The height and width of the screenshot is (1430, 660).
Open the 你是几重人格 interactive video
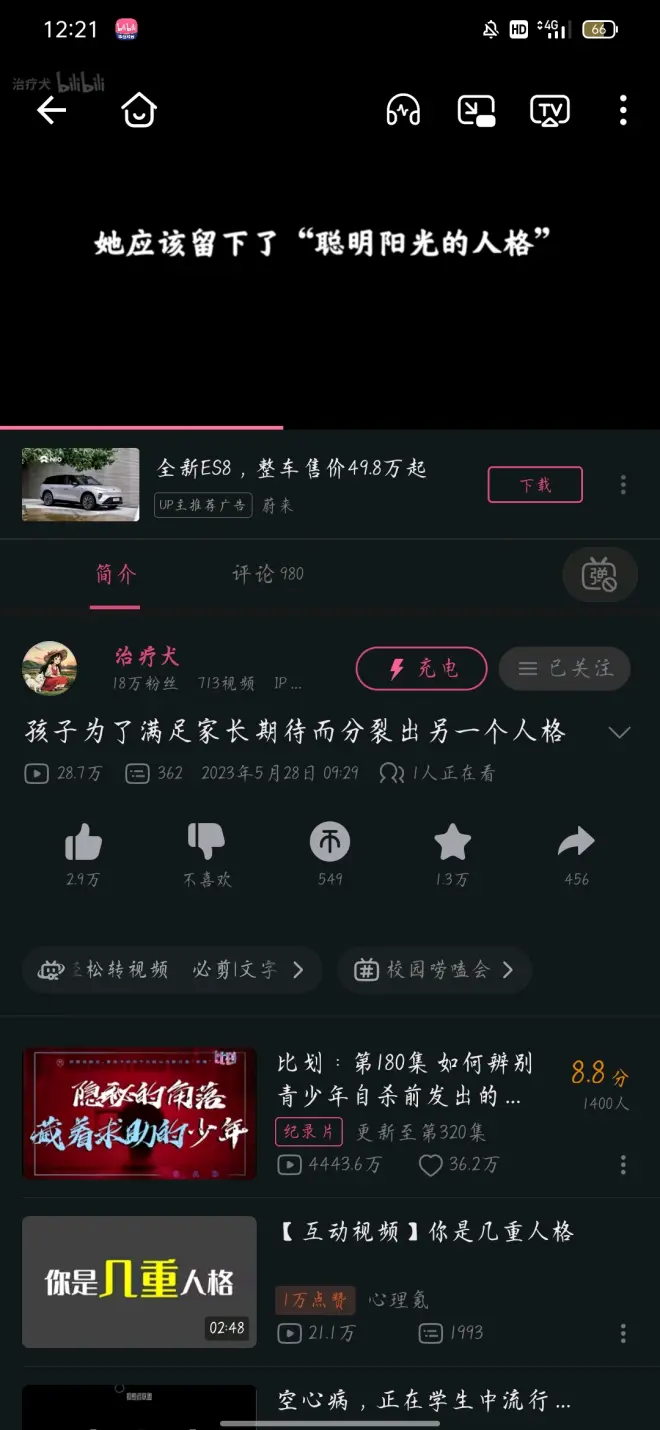point(425,1232)
